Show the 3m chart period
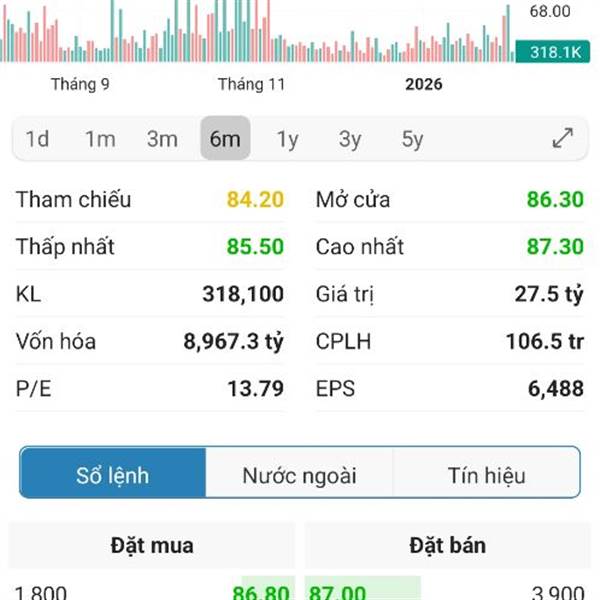Viewport: 600px width, 600px height. tap(162, 139)
